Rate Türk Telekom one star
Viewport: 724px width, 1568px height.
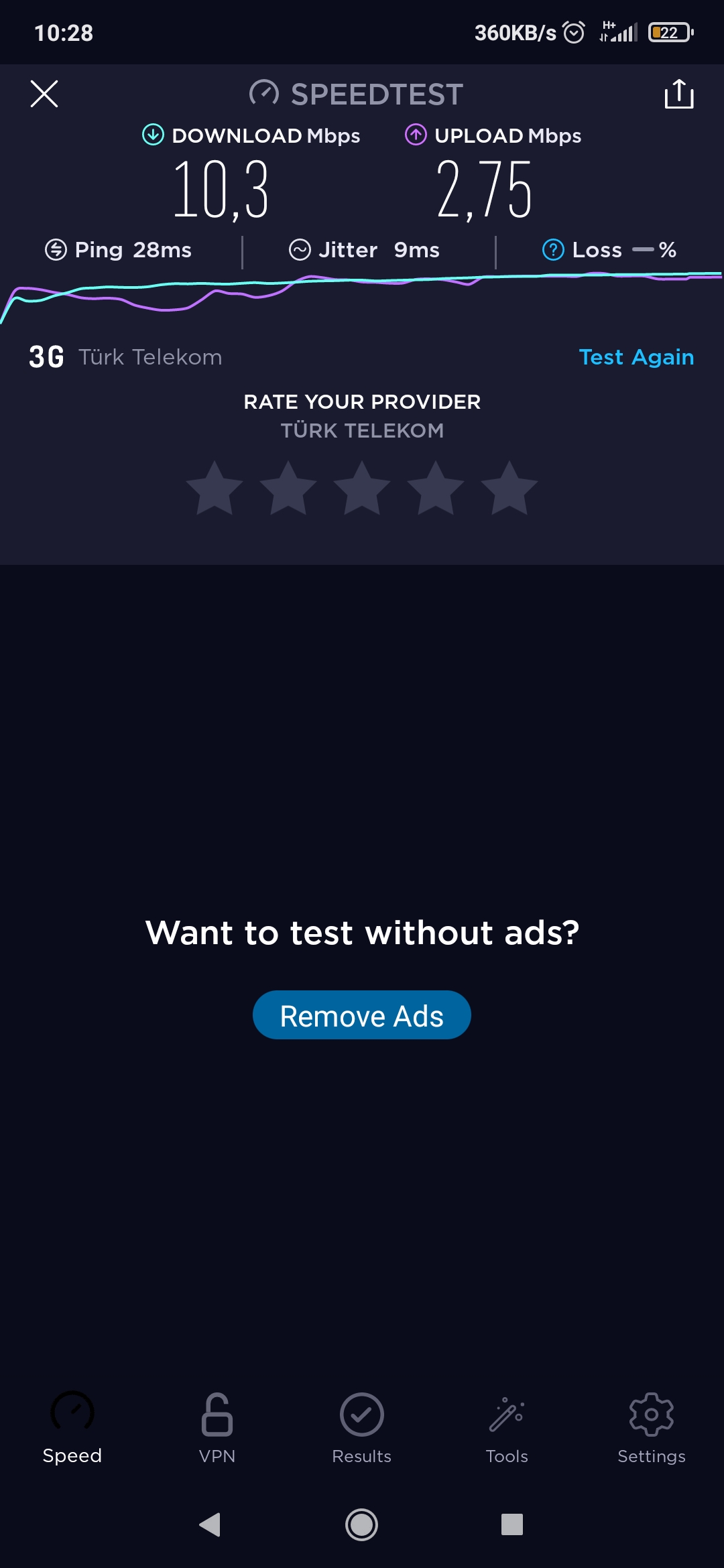pyautogui.click(x=215, y=488)
